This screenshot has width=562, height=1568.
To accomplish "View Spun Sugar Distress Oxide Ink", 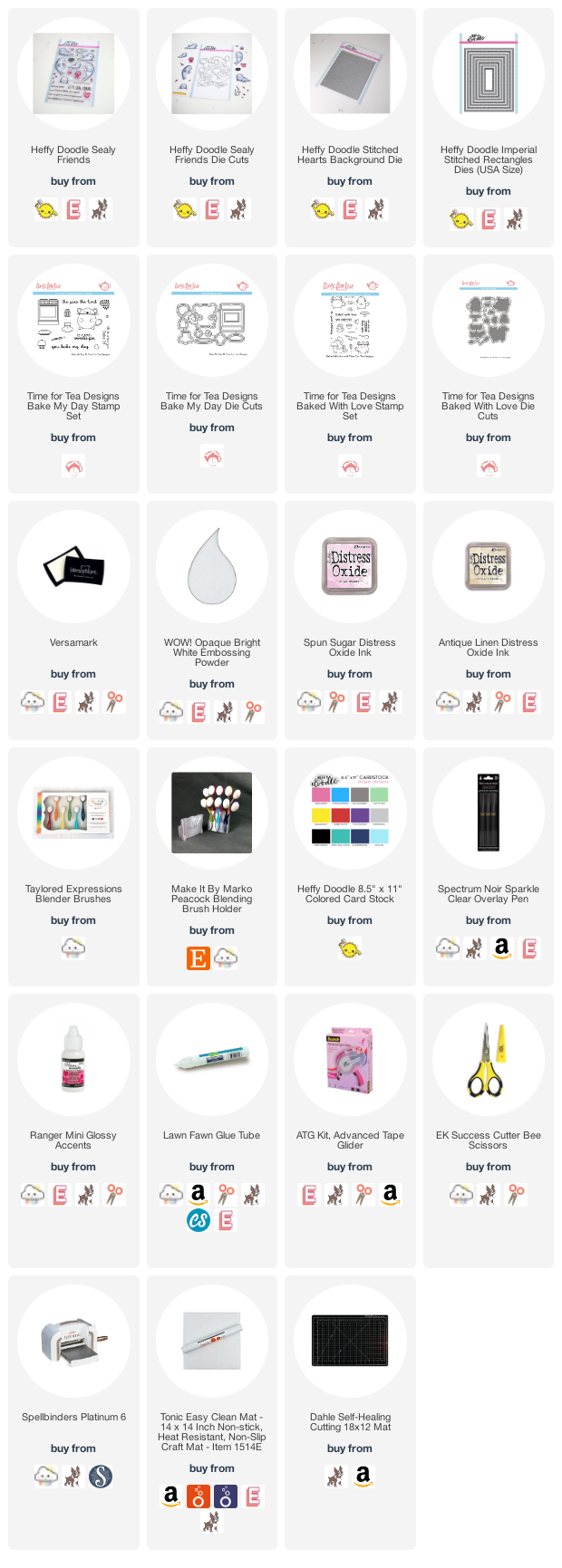I will pos(350,566).
